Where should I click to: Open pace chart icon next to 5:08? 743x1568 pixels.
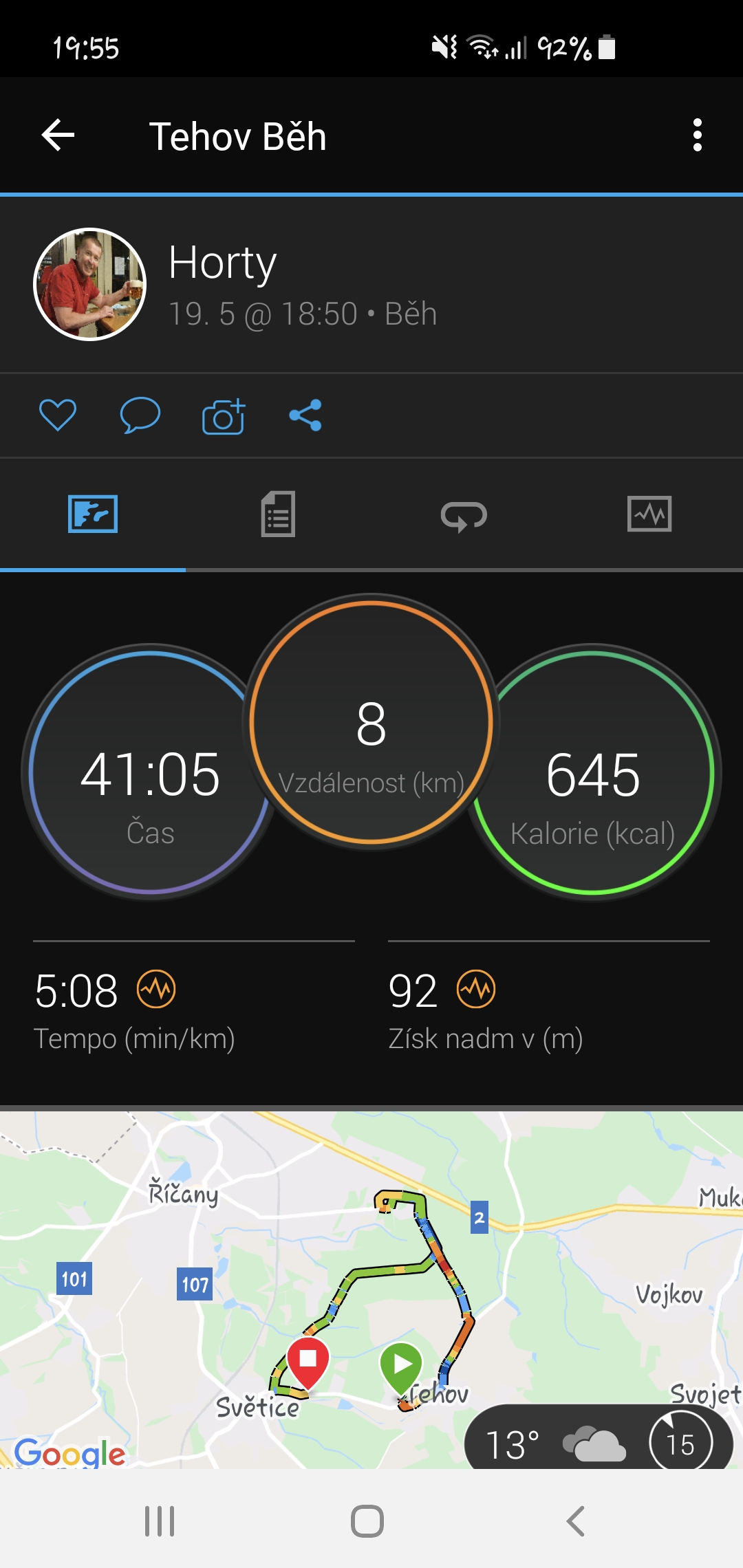click(x=156, y=990)
